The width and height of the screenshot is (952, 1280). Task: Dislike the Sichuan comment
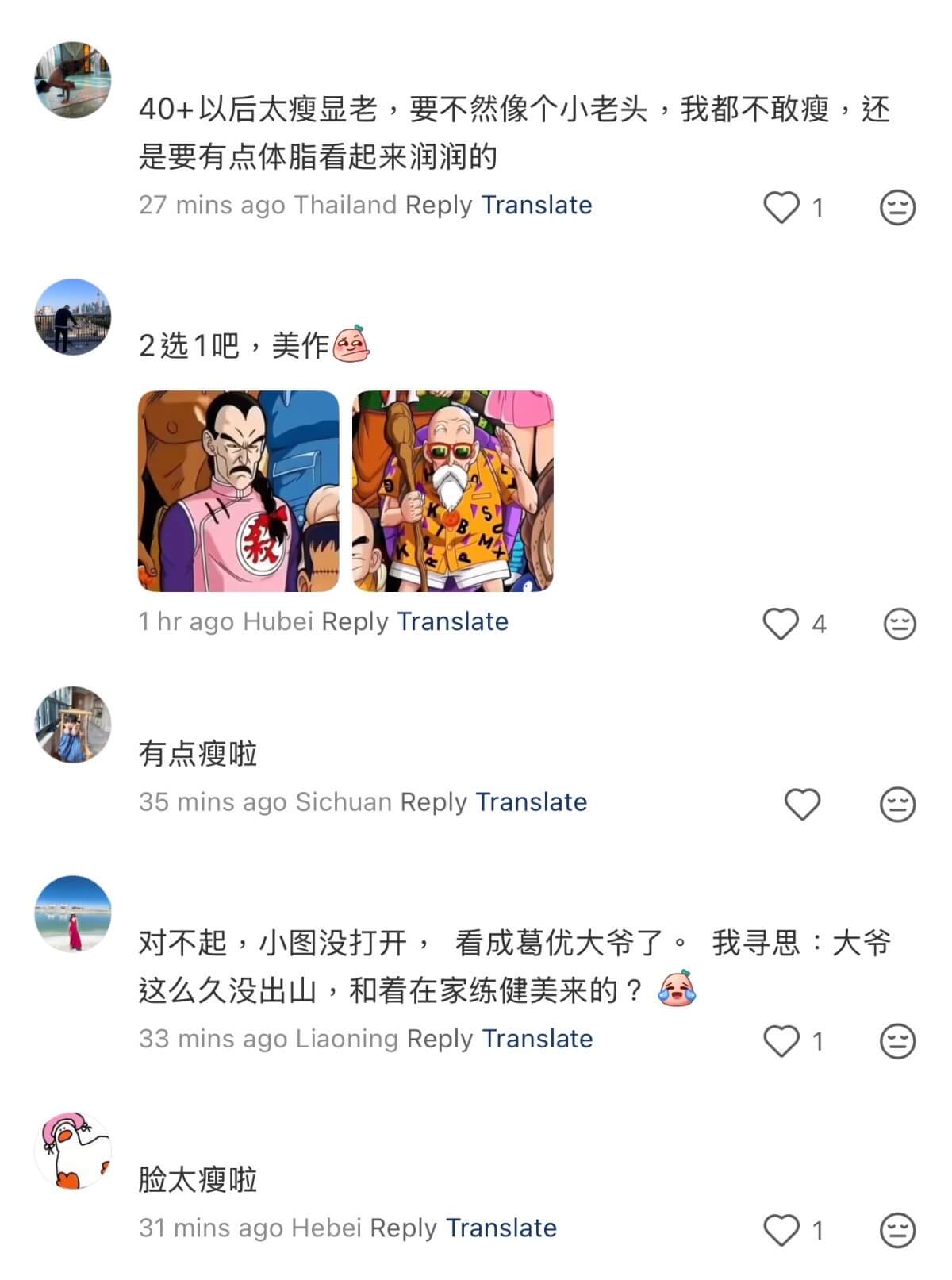coord(897,805)
